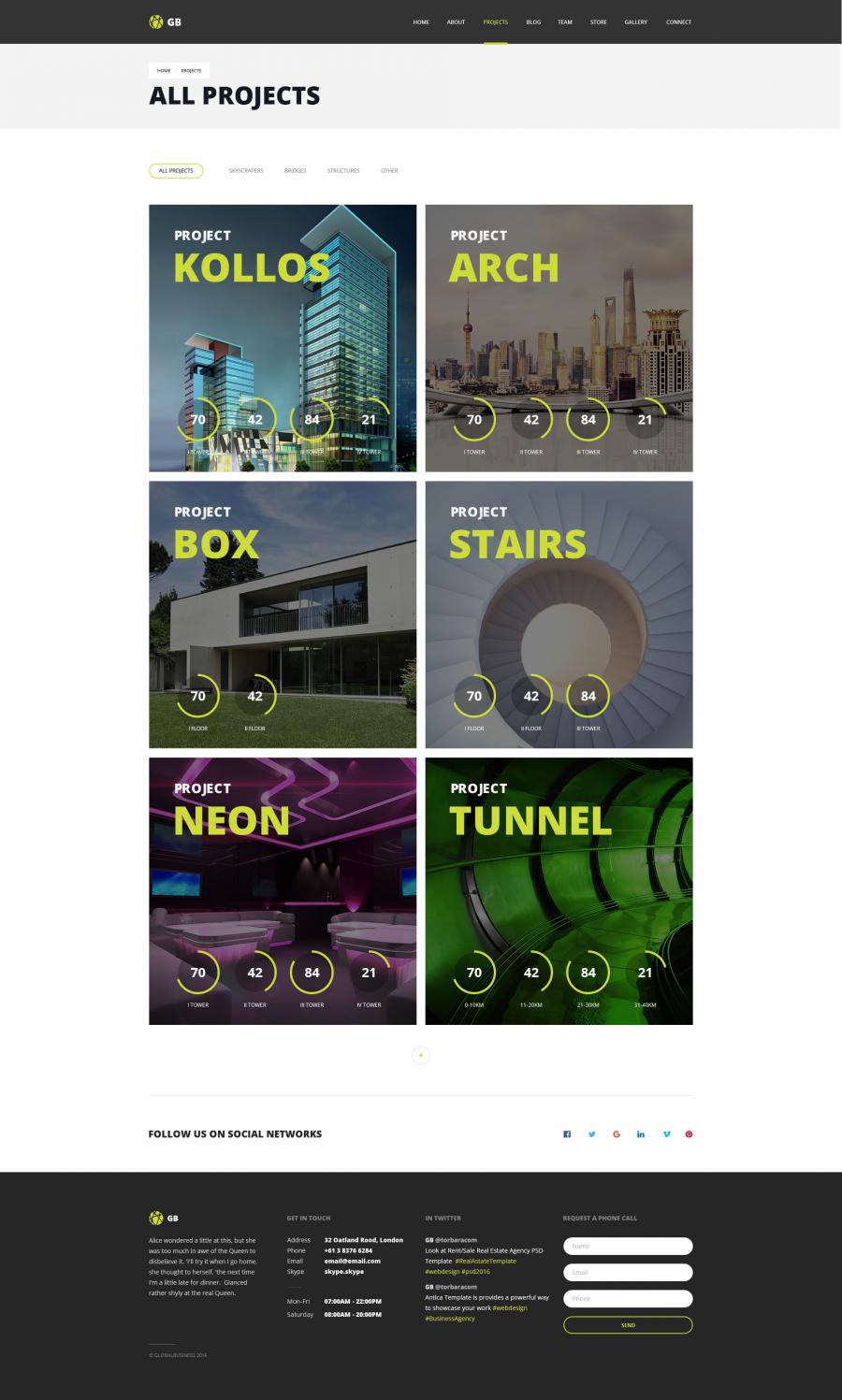The width and height of the screenshot is (842, 1400).
Task: Open the About page in top navigation
Action: click(456, 22)
